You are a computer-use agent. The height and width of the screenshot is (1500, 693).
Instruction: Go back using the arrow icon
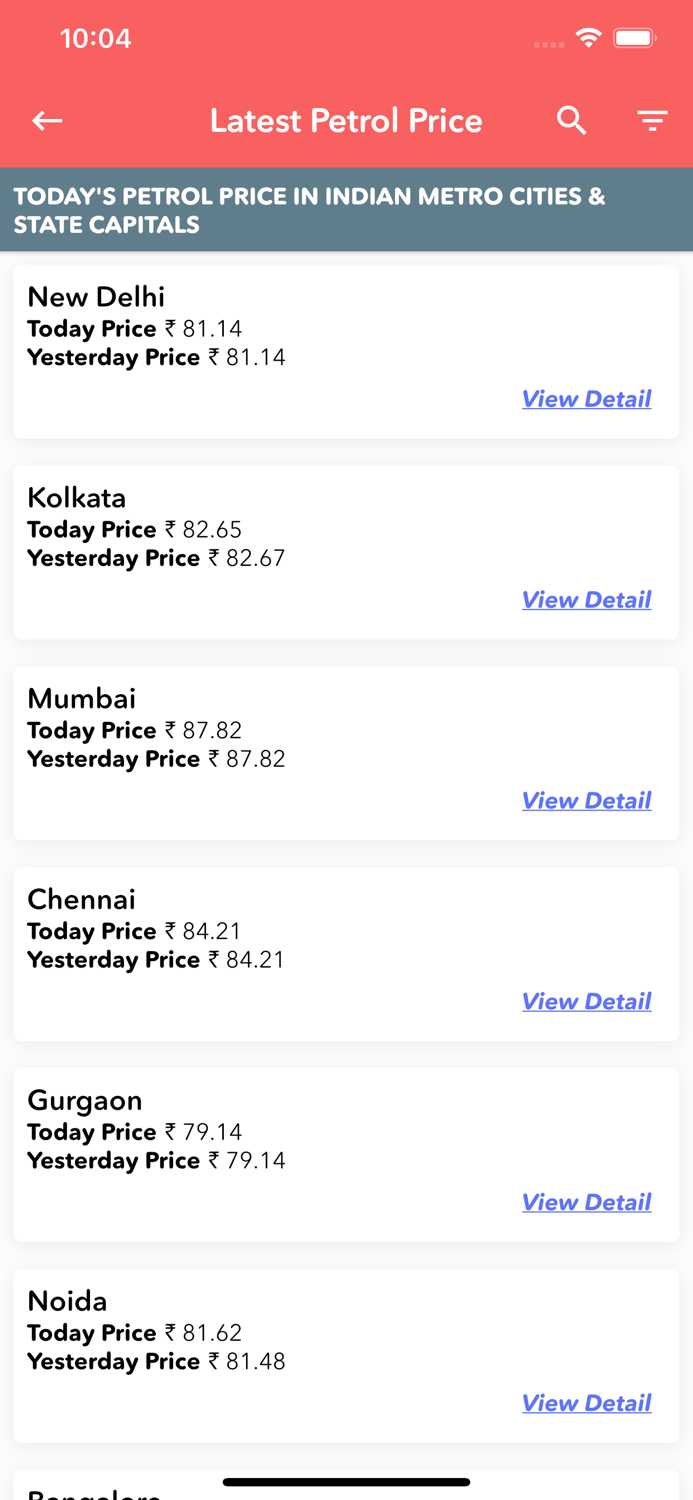click(47, 121)
